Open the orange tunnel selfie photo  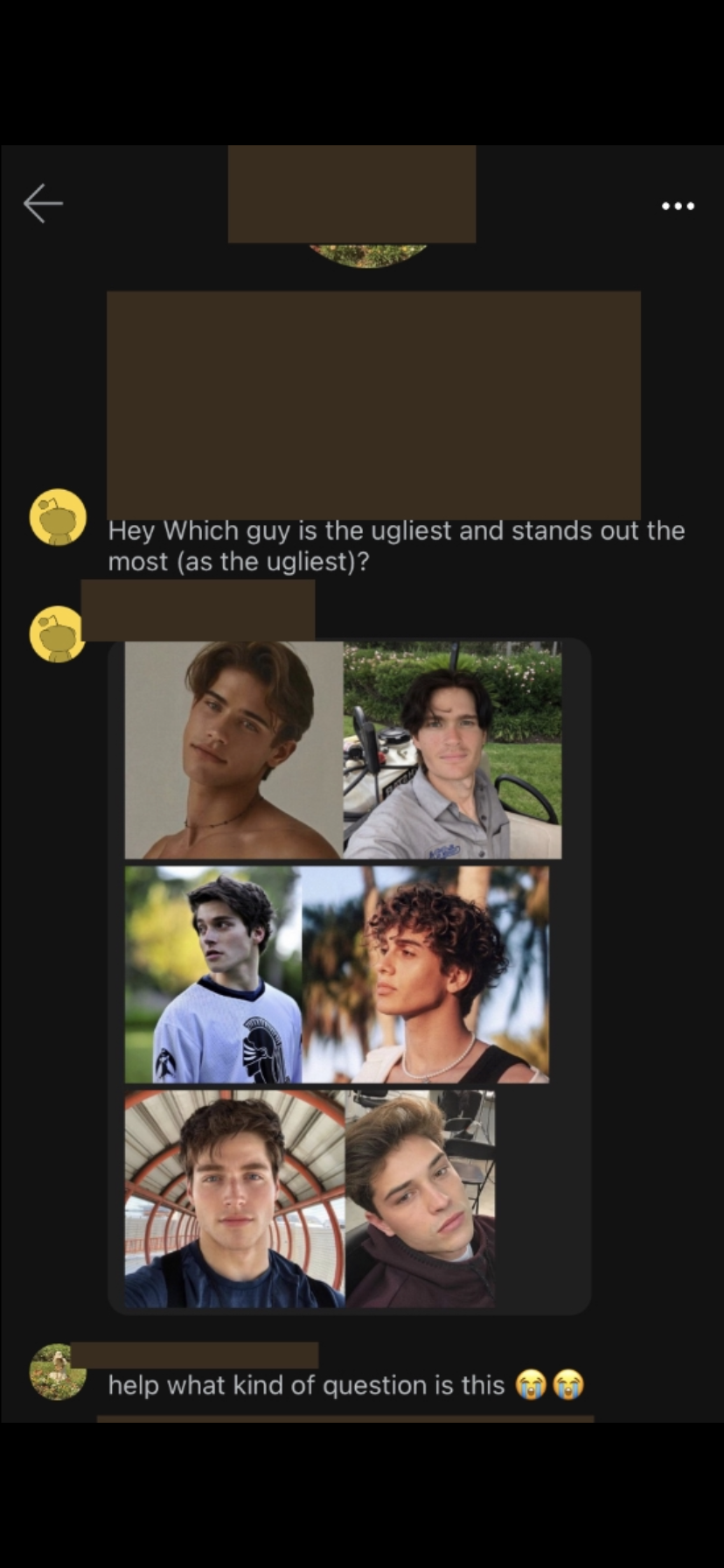(234, 1199)
